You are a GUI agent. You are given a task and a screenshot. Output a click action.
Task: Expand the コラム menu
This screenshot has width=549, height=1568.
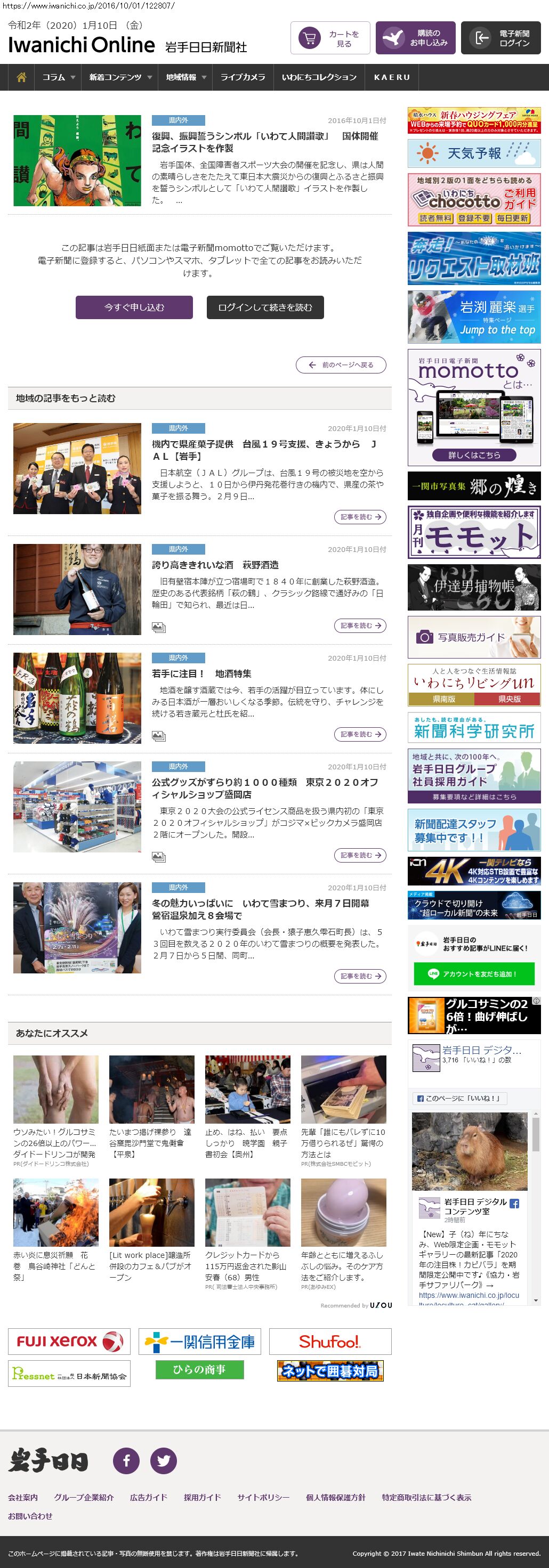tap(59, 77)
